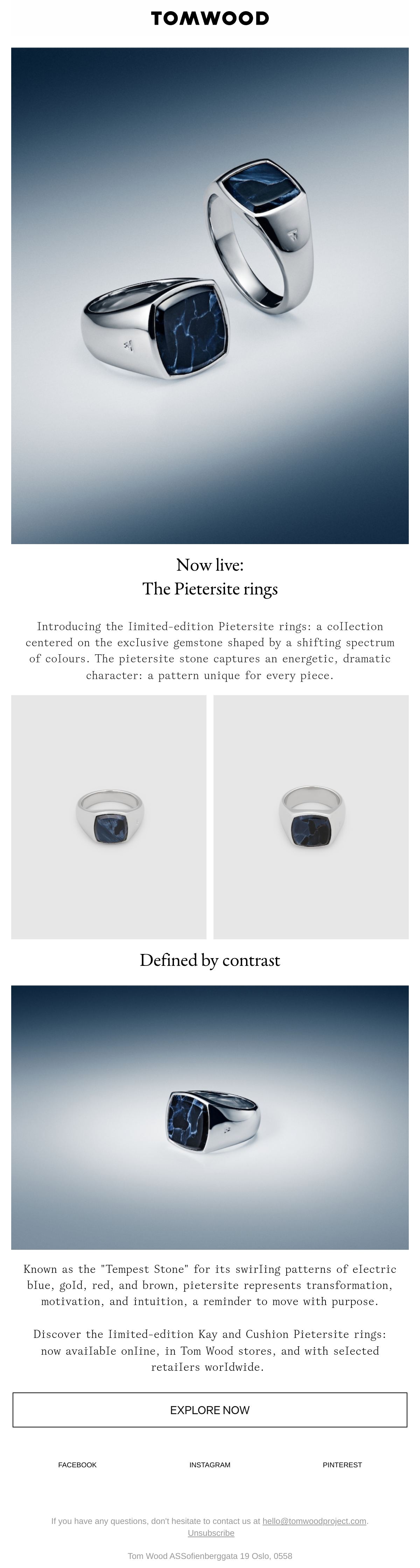Open the ring image under Defined by contrast
This screenshot has height=1568, width=420.
210,1117
